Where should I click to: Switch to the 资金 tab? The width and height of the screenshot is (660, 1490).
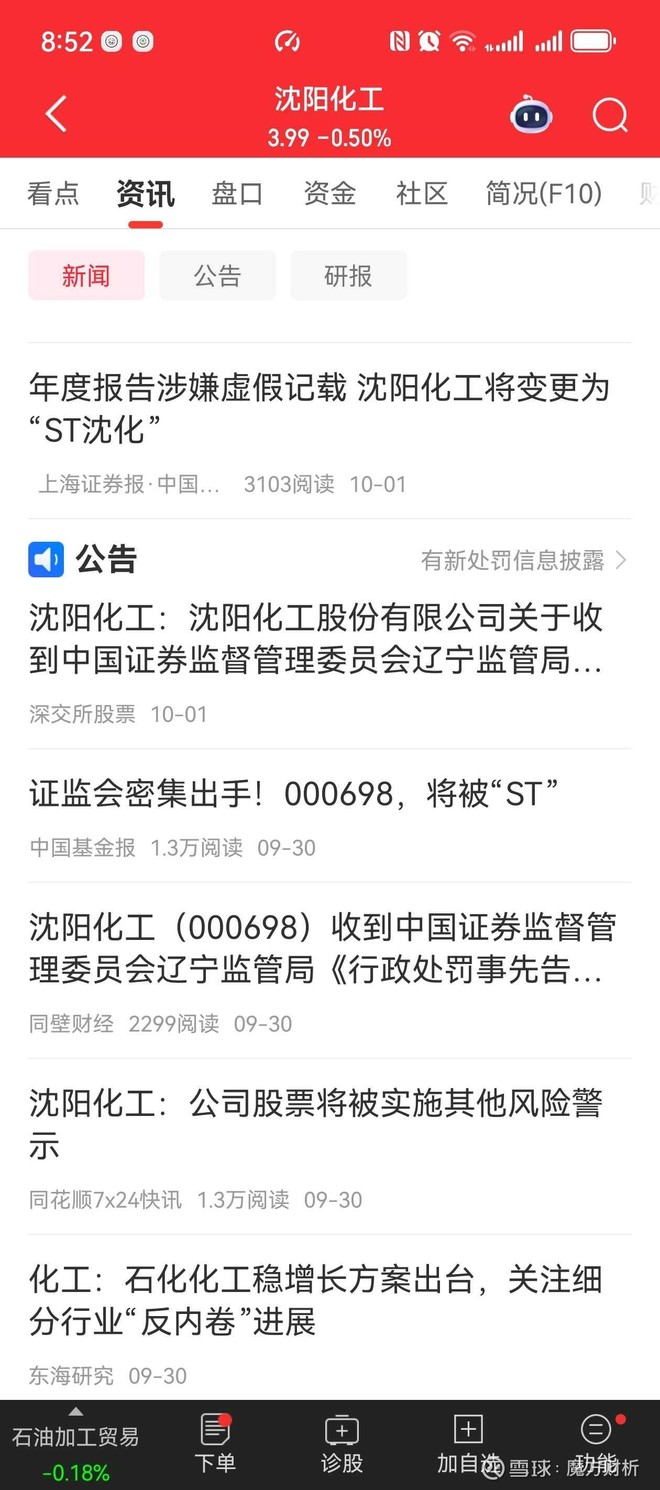tap(329, 193)
